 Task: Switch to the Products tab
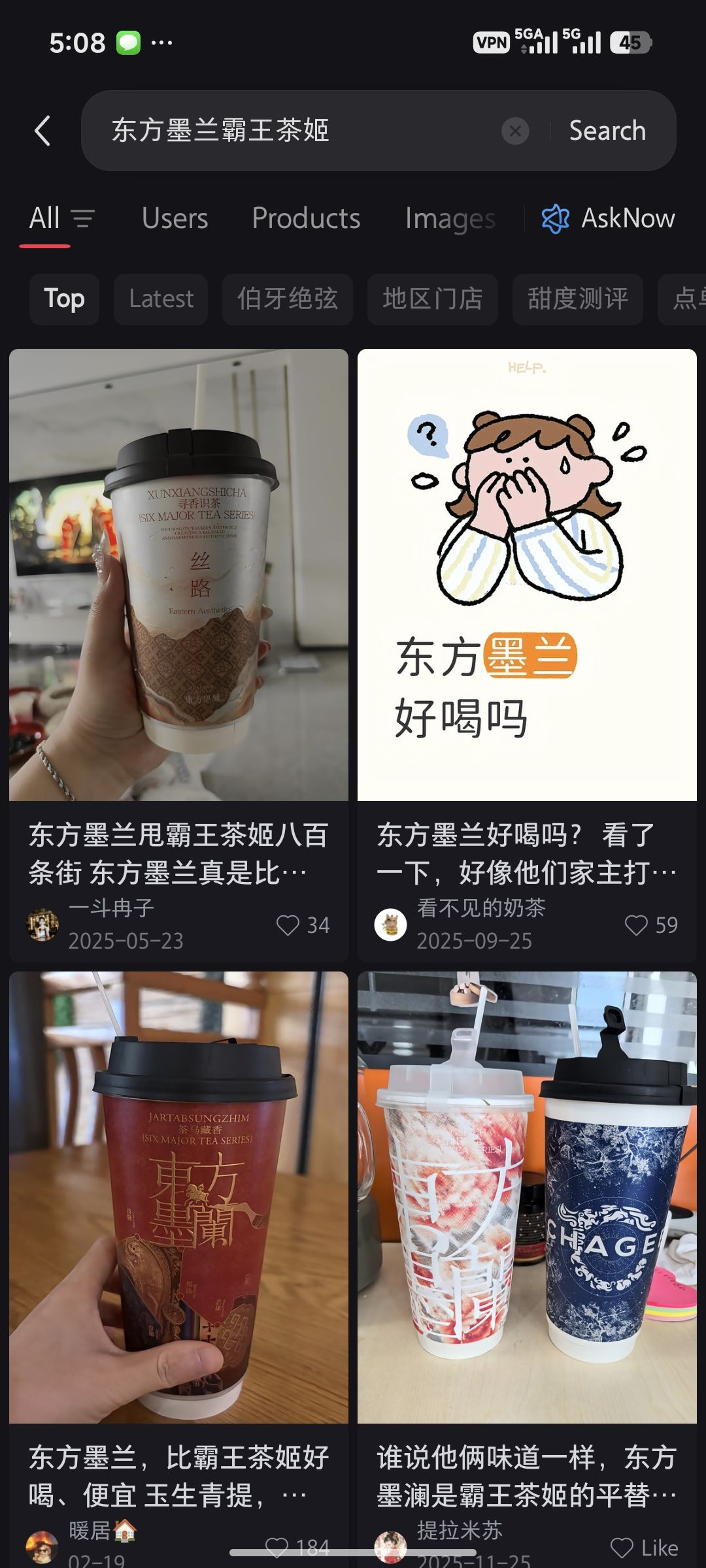point(306,218)
